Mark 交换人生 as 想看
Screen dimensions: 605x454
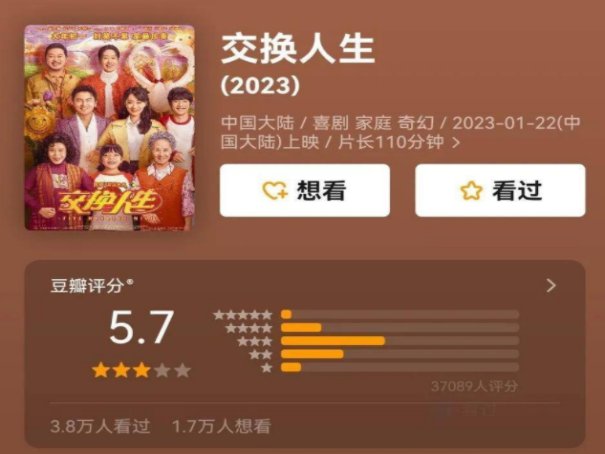[305, 190]
